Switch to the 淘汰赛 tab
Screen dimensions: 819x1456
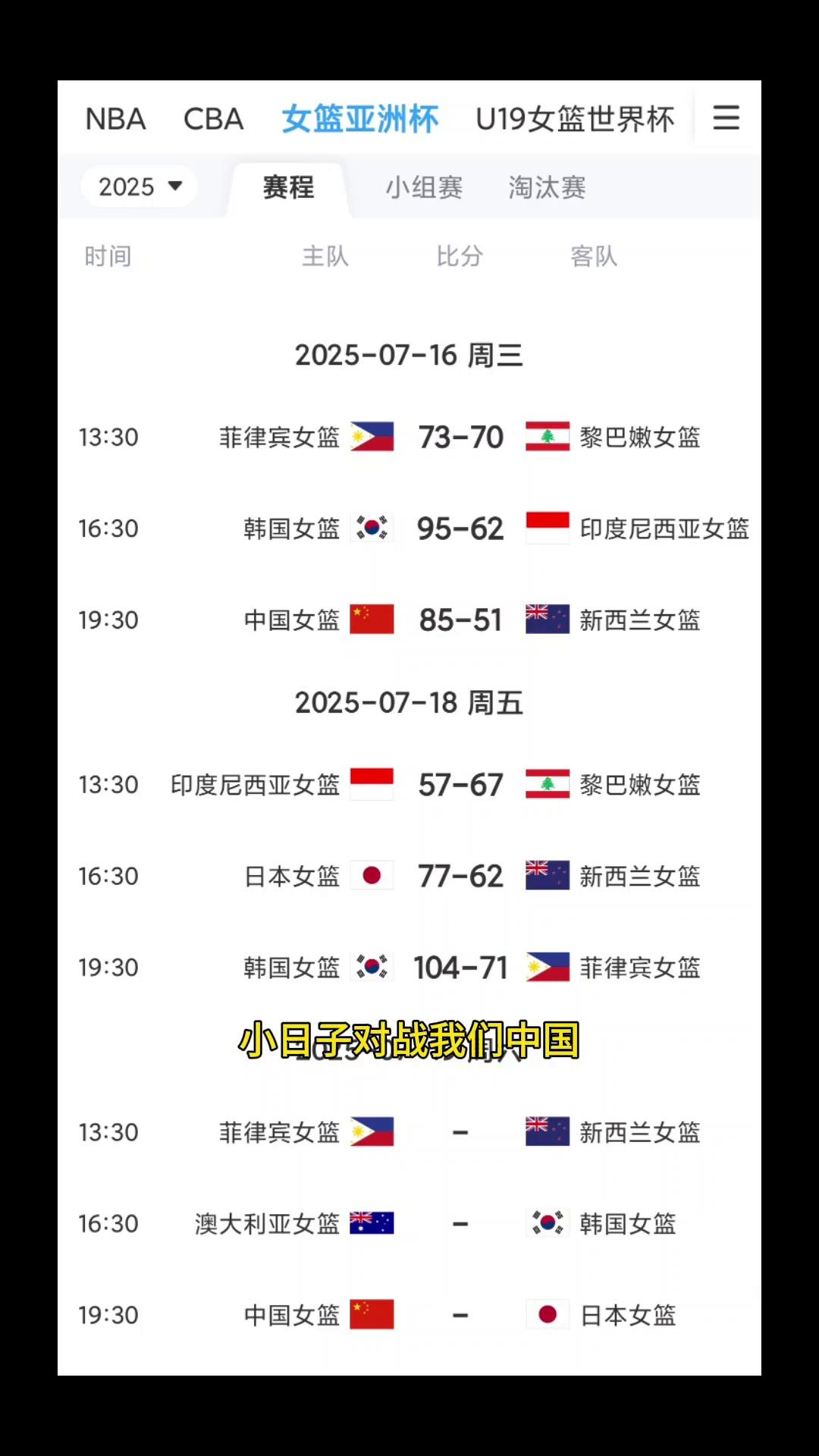pyautogui.click(x=546, y=188)
